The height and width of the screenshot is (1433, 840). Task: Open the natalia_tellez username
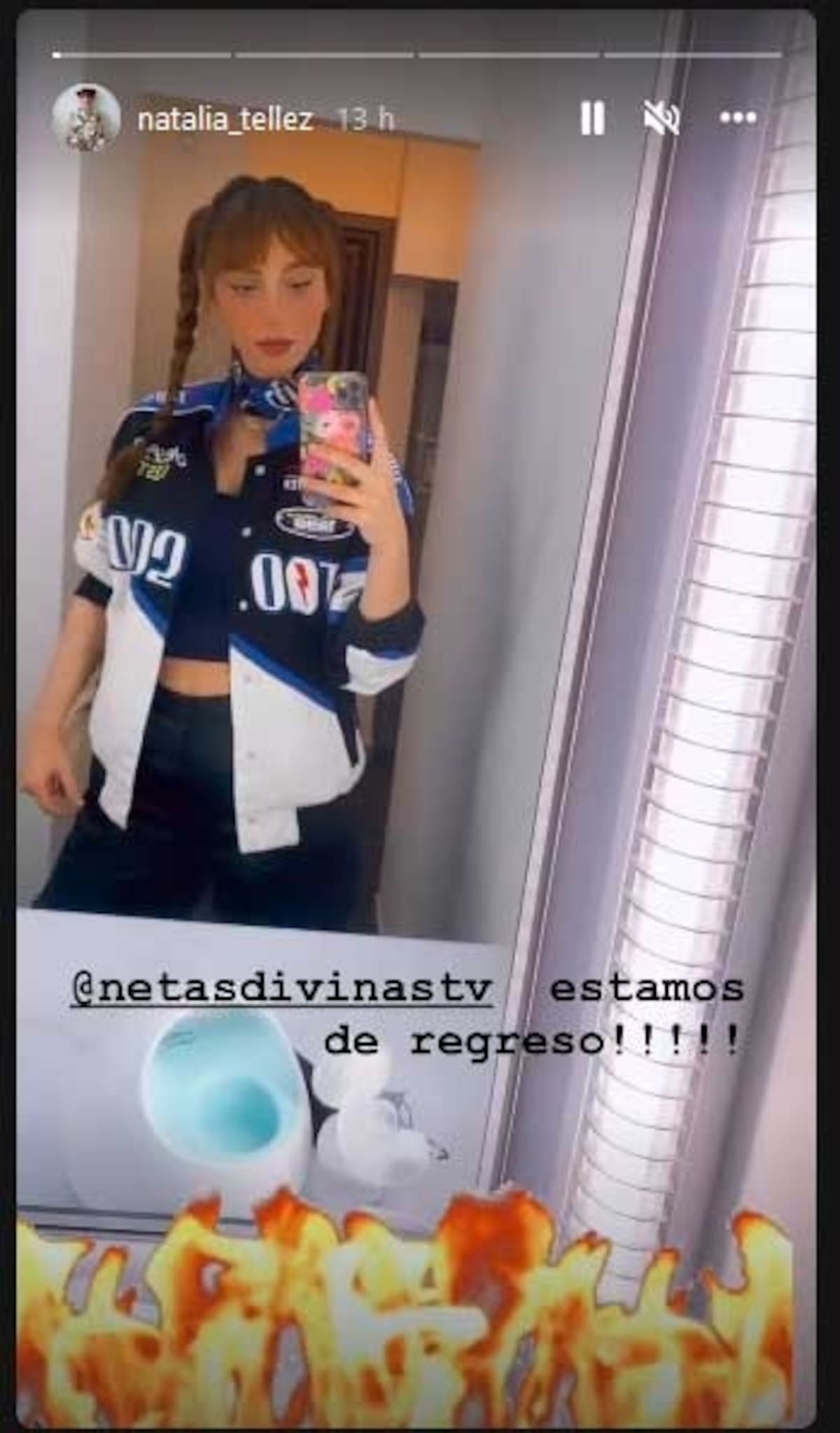point(225,120)
